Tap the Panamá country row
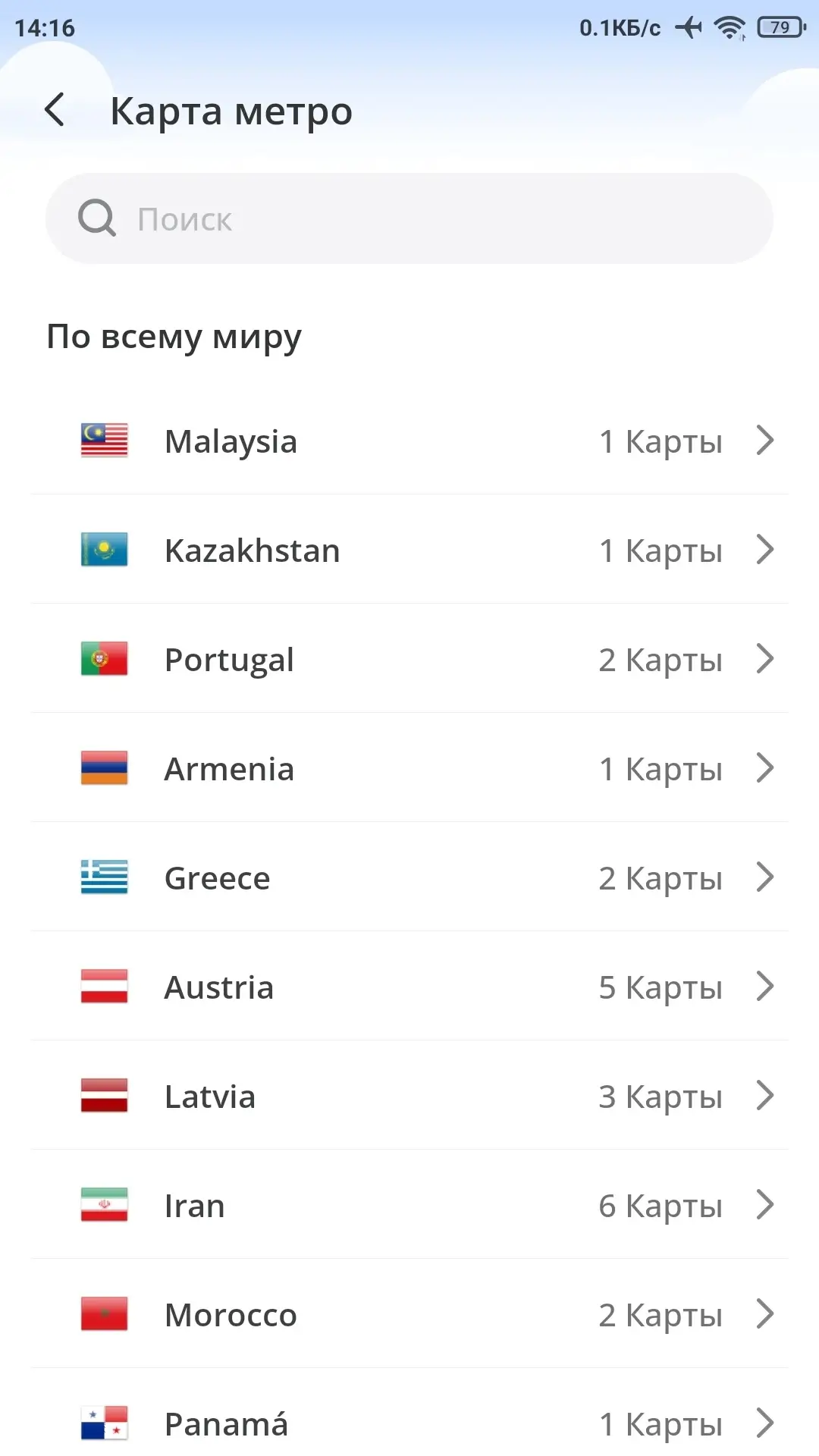 (409, 1422)
